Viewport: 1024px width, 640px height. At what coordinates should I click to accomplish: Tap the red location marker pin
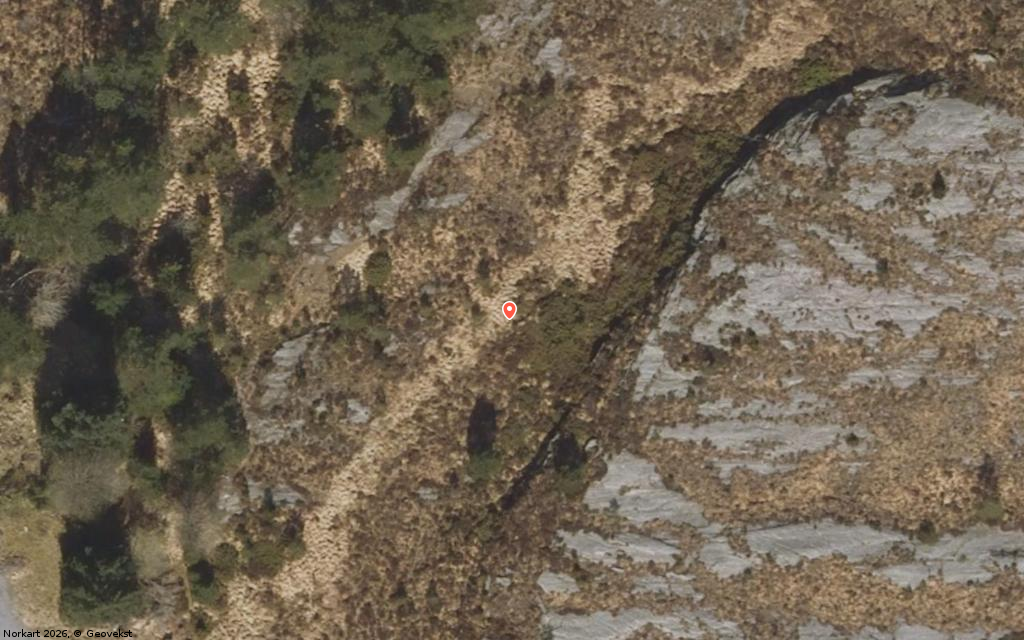click(509, 310)
